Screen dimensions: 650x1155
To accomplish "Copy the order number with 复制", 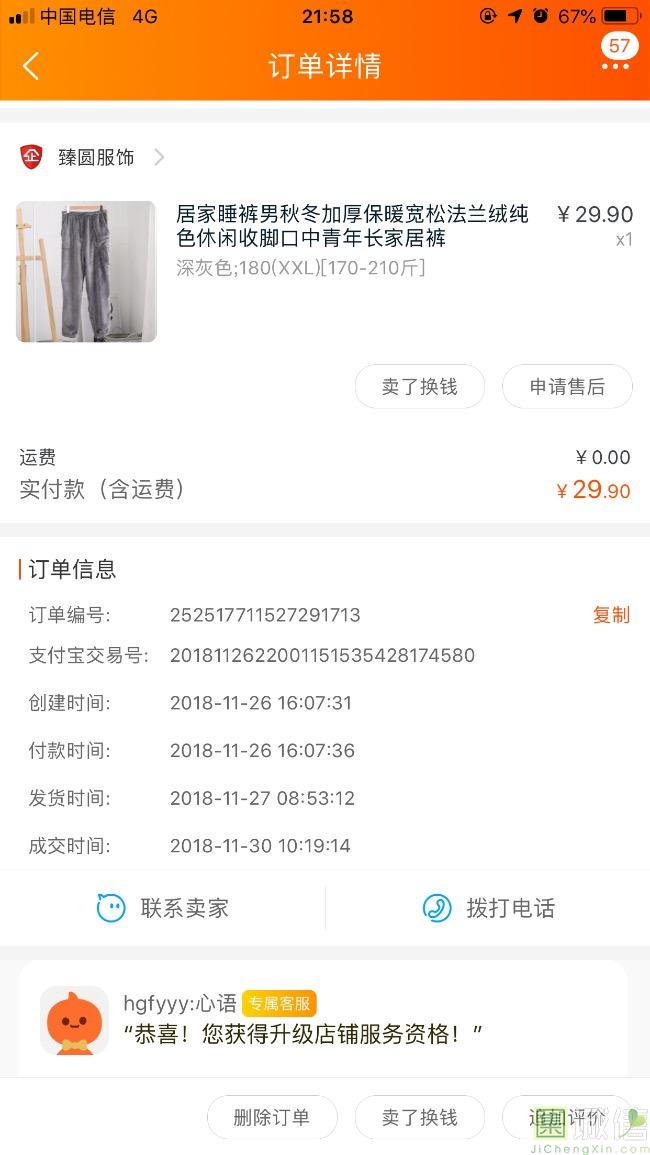I will coord(611,615).
